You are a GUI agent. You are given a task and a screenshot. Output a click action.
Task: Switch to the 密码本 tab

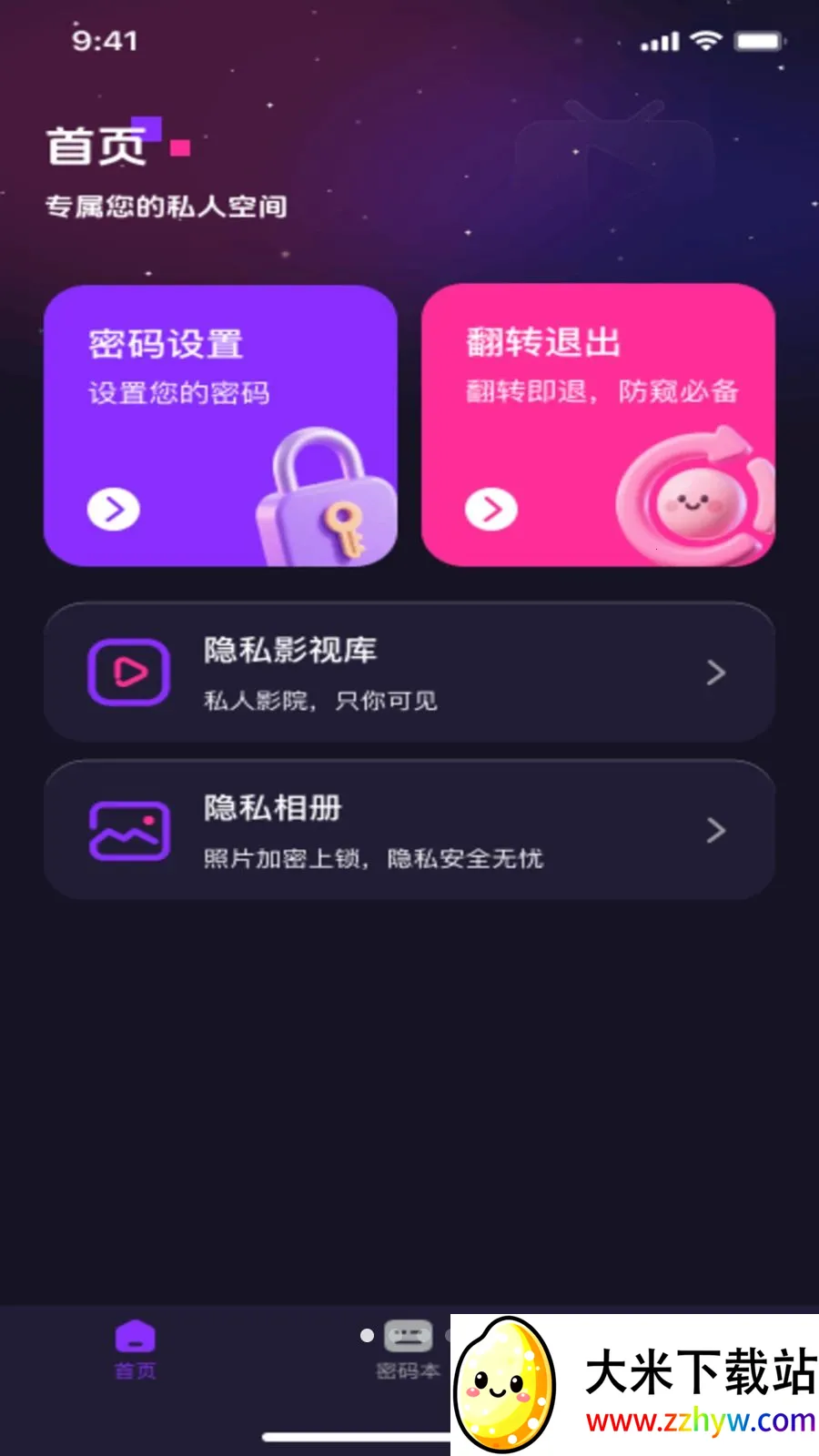click(409, 1356)
